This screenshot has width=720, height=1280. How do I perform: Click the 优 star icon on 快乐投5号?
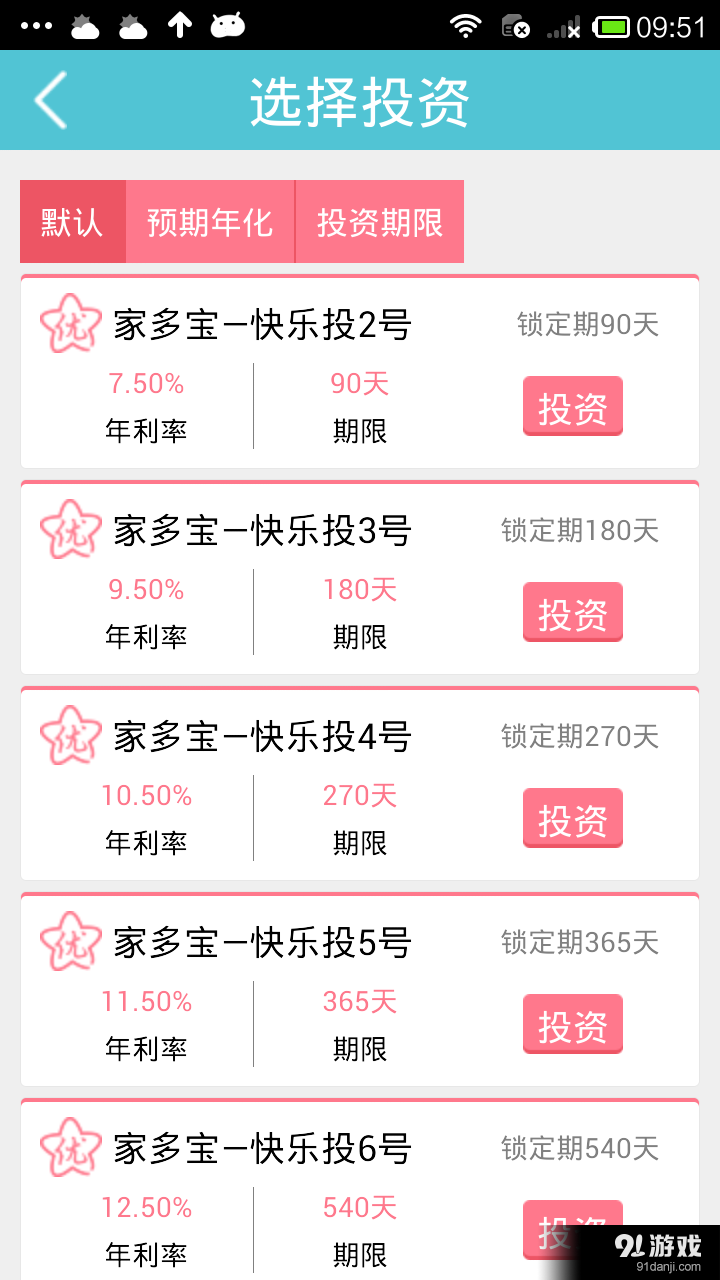tap(69, 941)
